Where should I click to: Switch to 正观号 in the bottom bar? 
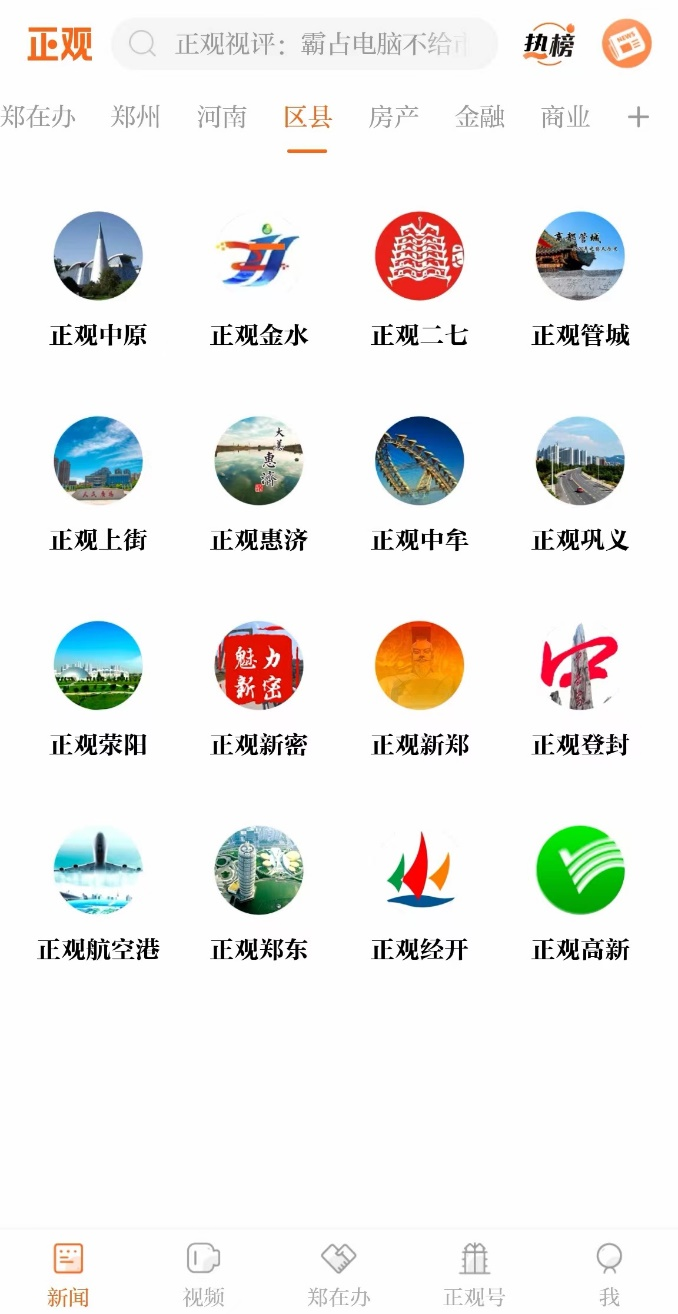[x=474, y=1274]
